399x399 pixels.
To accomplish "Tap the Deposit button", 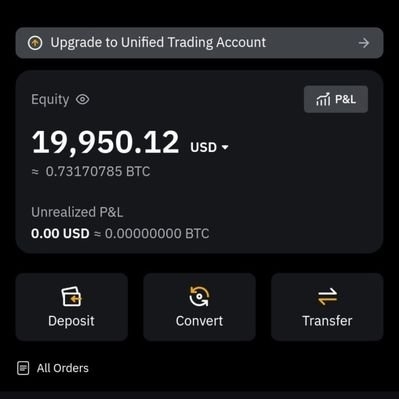I will (x=72, y=307).
